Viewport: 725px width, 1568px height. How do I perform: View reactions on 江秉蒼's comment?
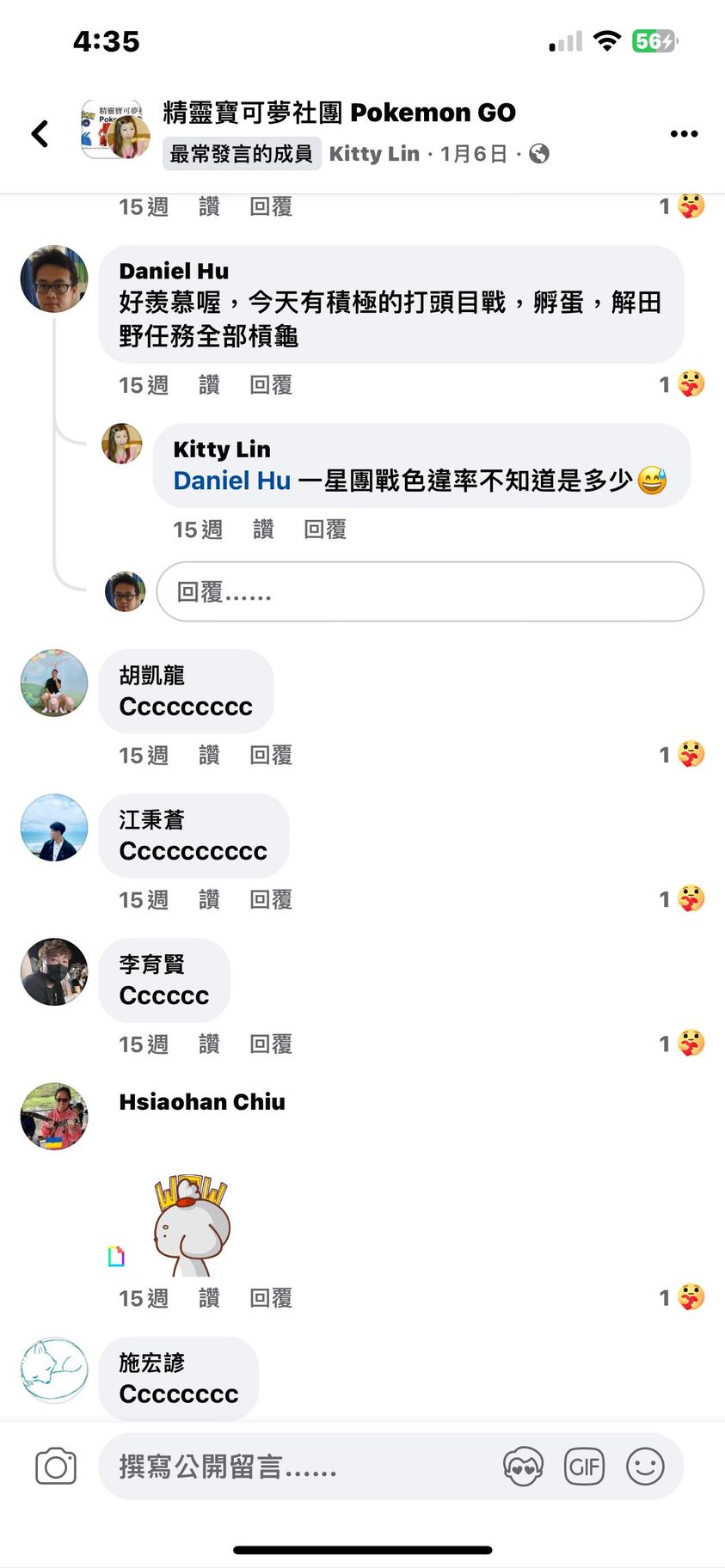[683, 899]
